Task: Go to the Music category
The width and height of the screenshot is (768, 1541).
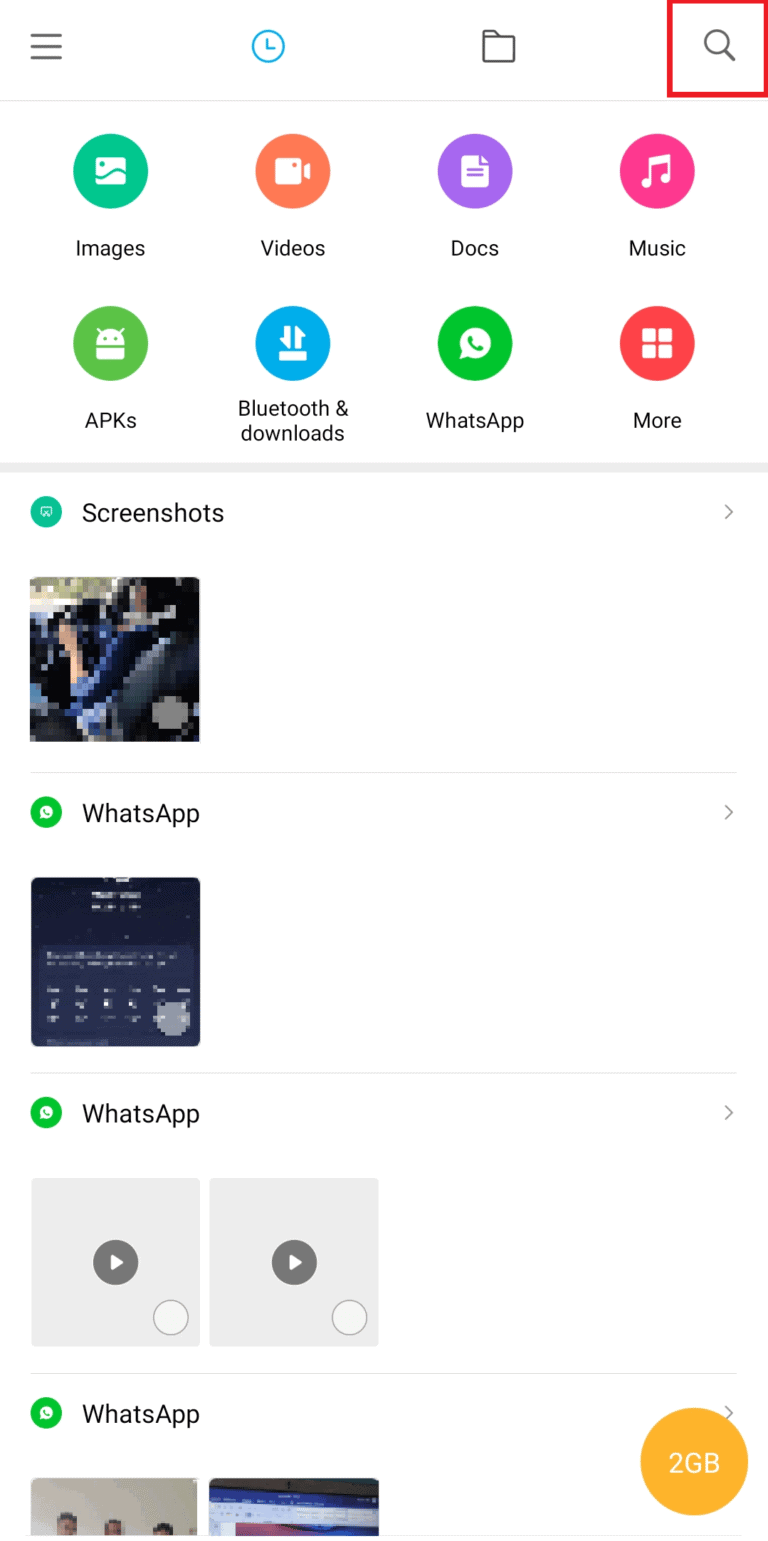Action: coord(657,172)
